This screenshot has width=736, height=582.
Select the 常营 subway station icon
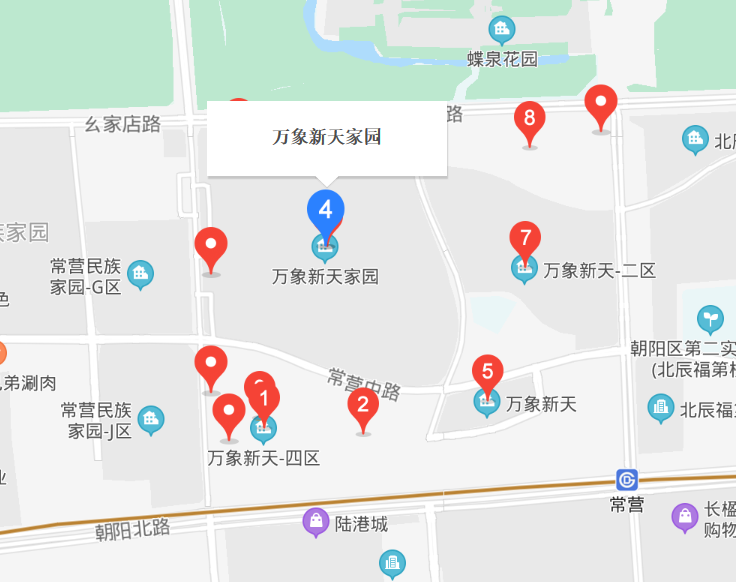[x=627, y=480]
